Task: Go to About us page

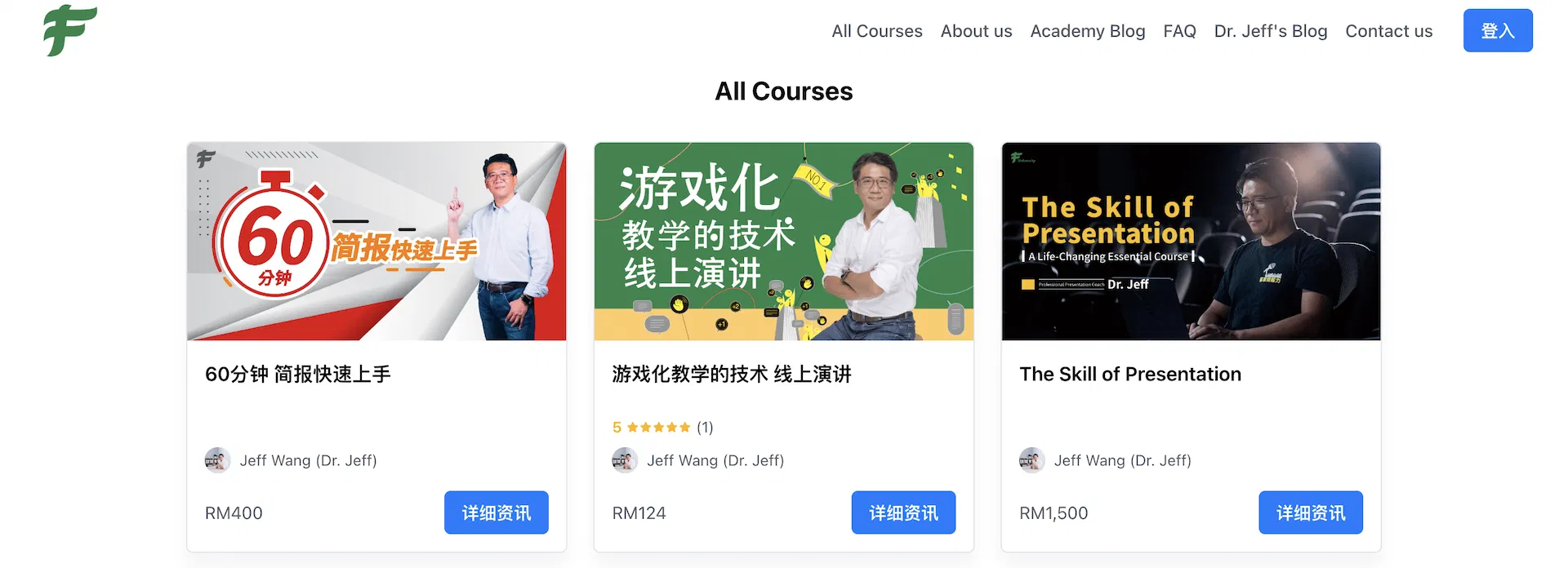Action: click(x=976, y=31)
